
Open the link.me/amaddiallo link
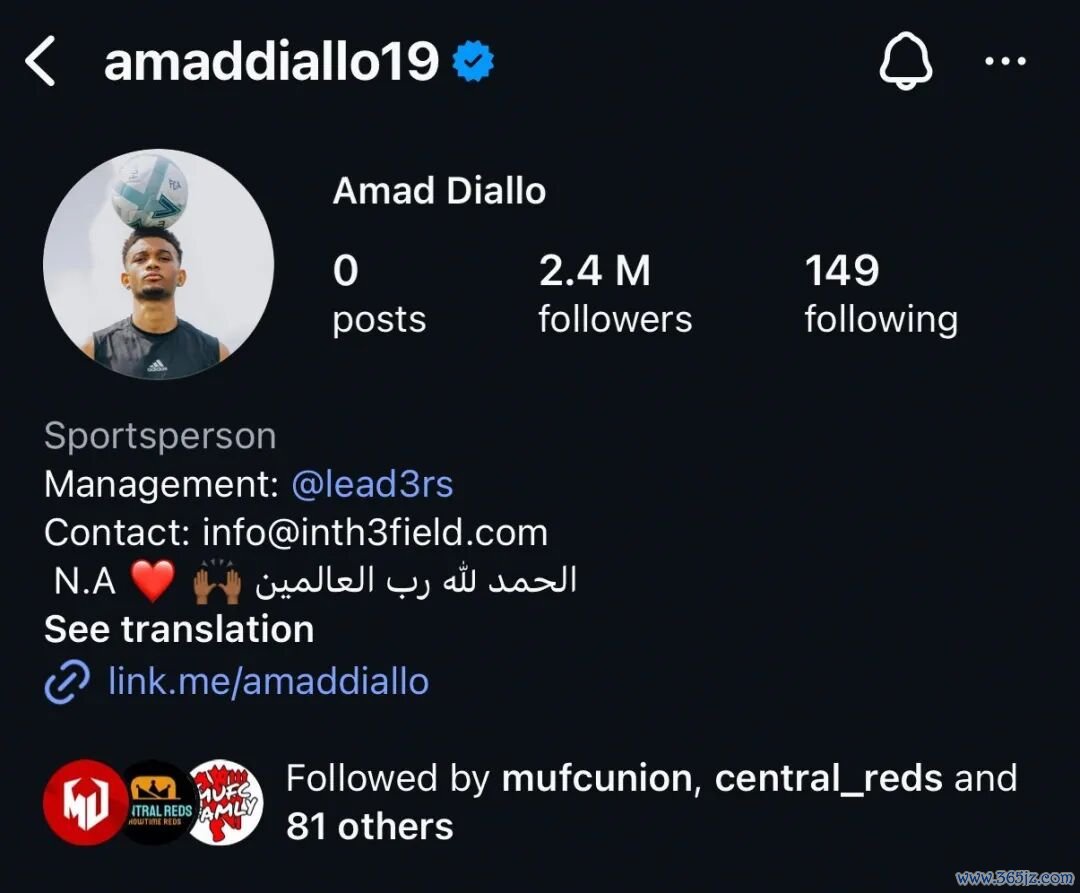[267, 681]
